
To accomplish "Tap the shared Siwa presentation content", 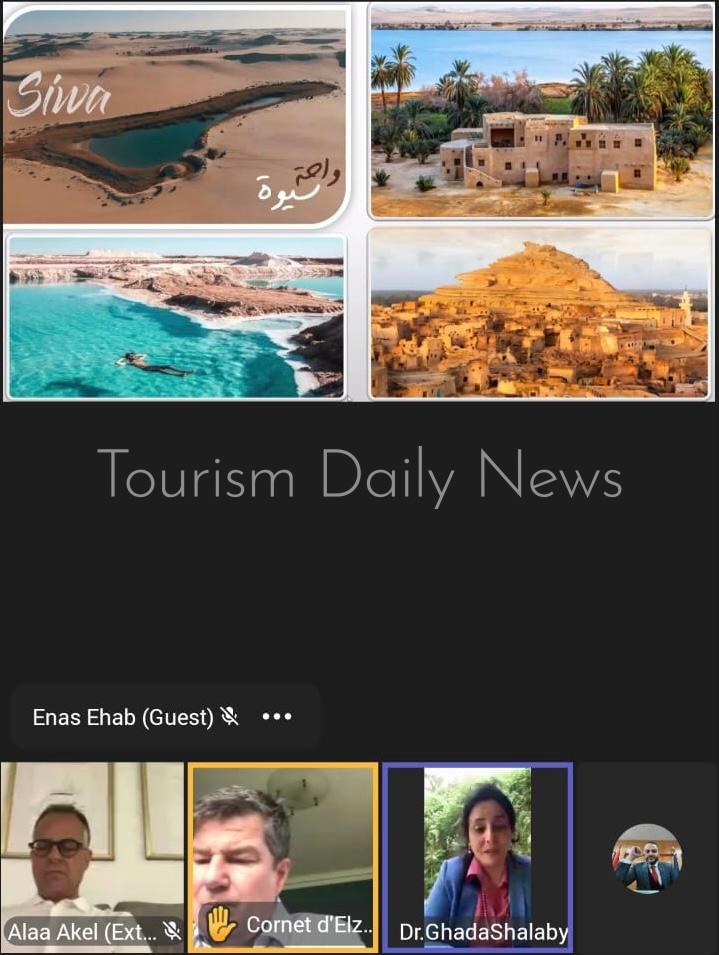I will tap(358, 200).
